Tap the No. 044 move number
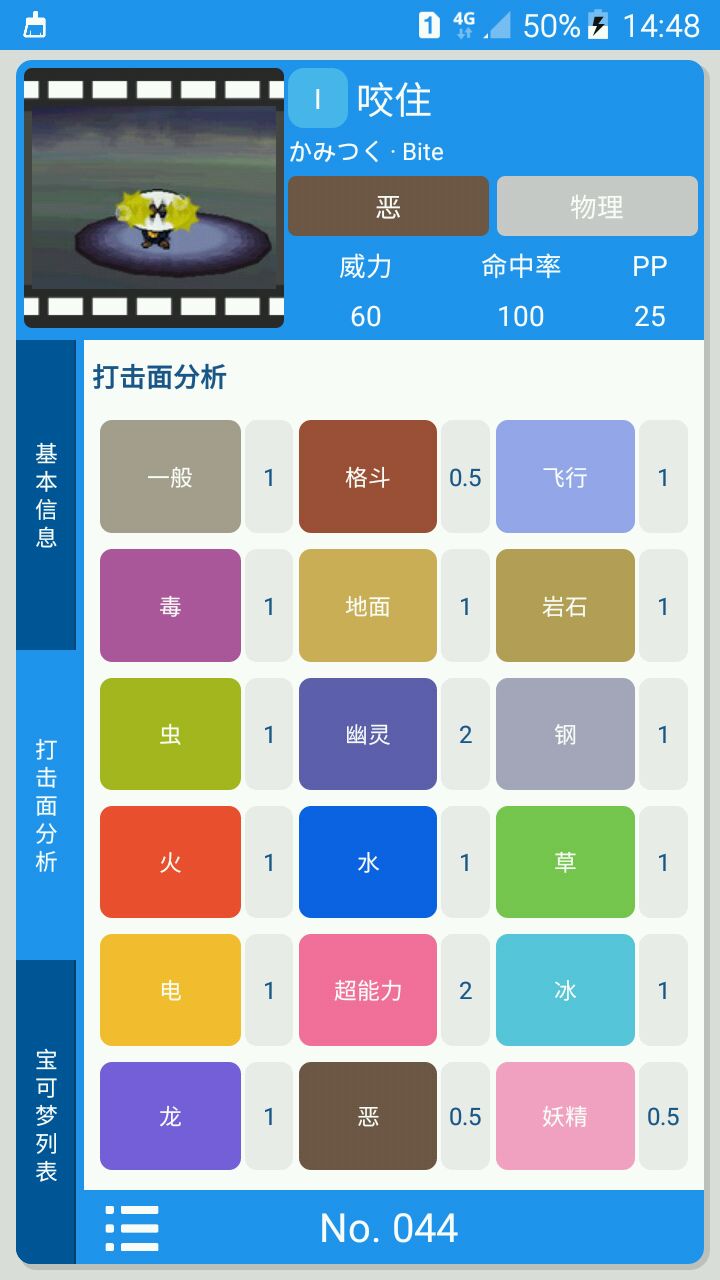The image size is (720, 1280). (389, 1228)
